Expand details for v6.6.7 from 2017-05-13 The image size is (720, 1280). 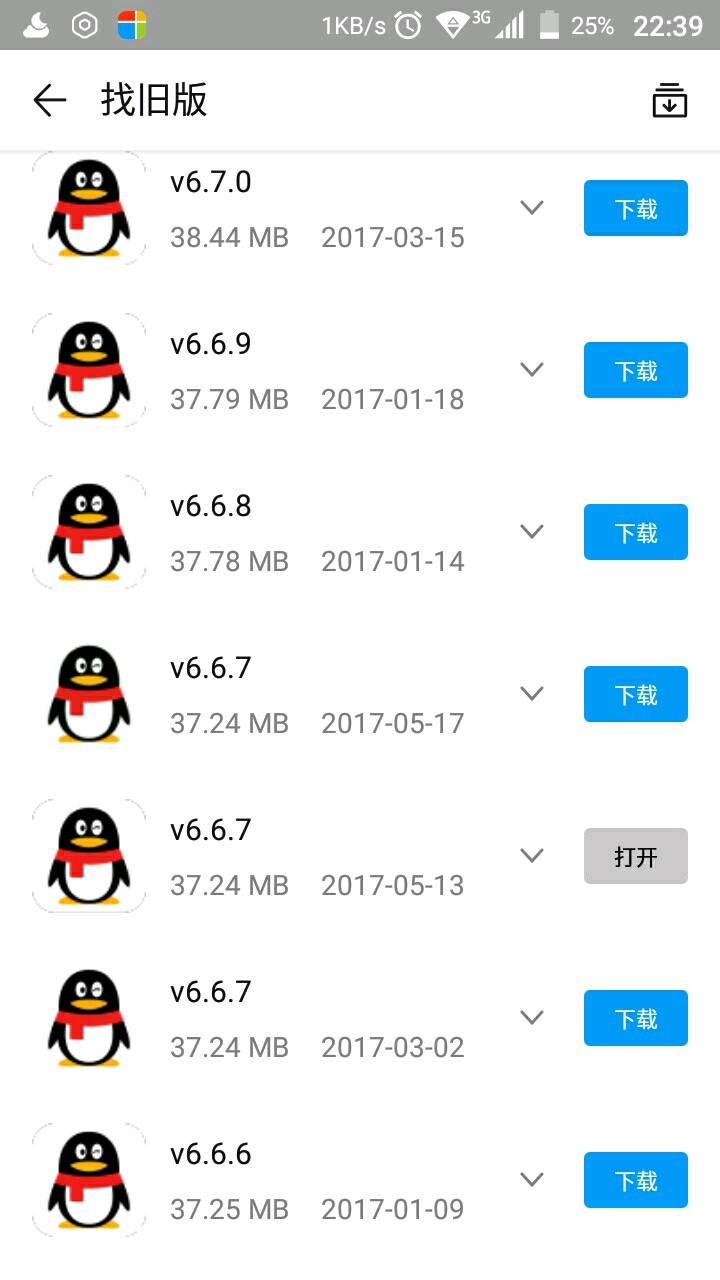click(532, 856)
